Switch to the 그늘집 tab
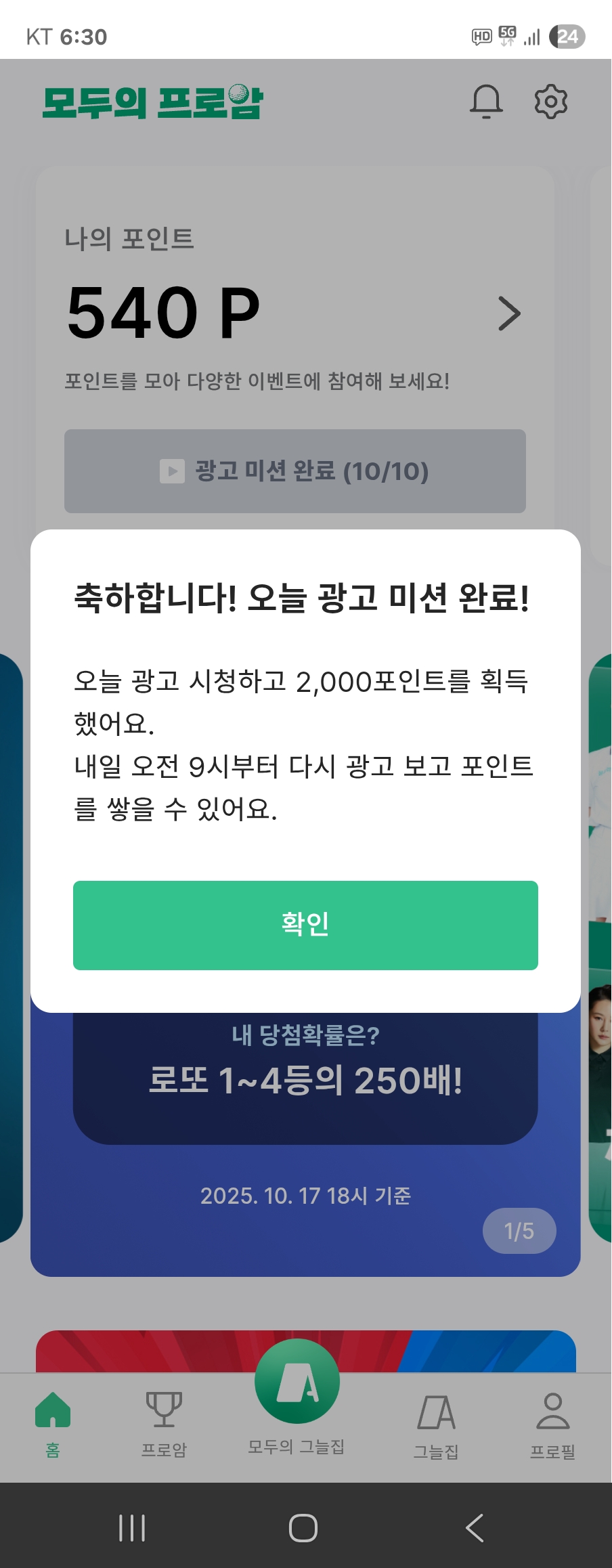 point(437,1423)
